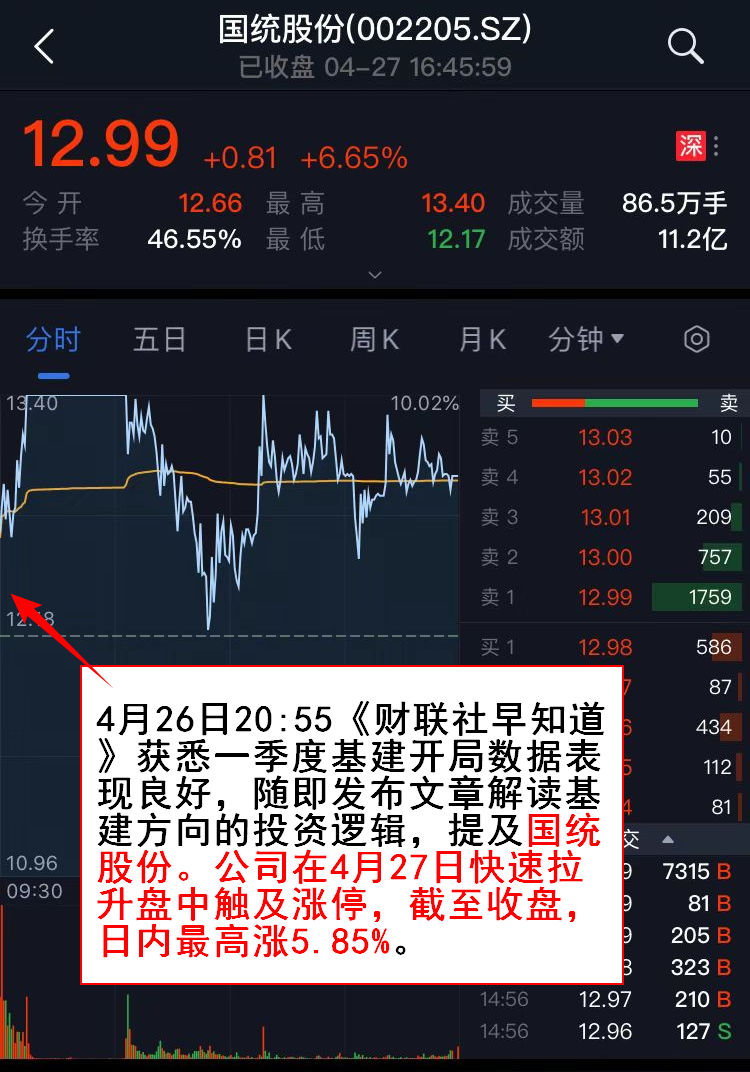Open the stock search icon

pos(686,45)
